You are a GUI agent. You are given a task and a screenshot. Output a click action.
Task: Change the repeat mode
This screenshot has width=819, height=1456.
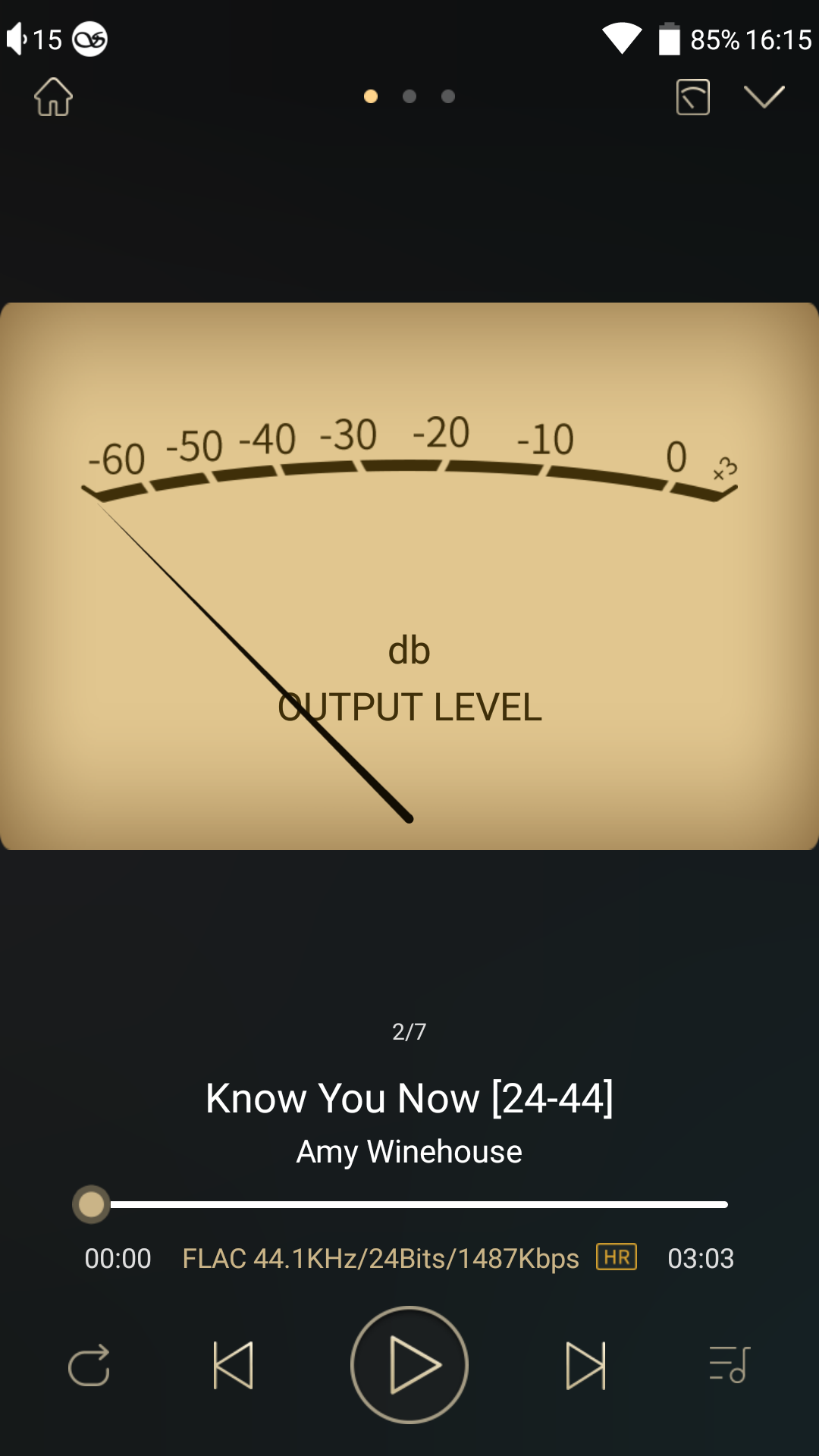point(89,1365)
